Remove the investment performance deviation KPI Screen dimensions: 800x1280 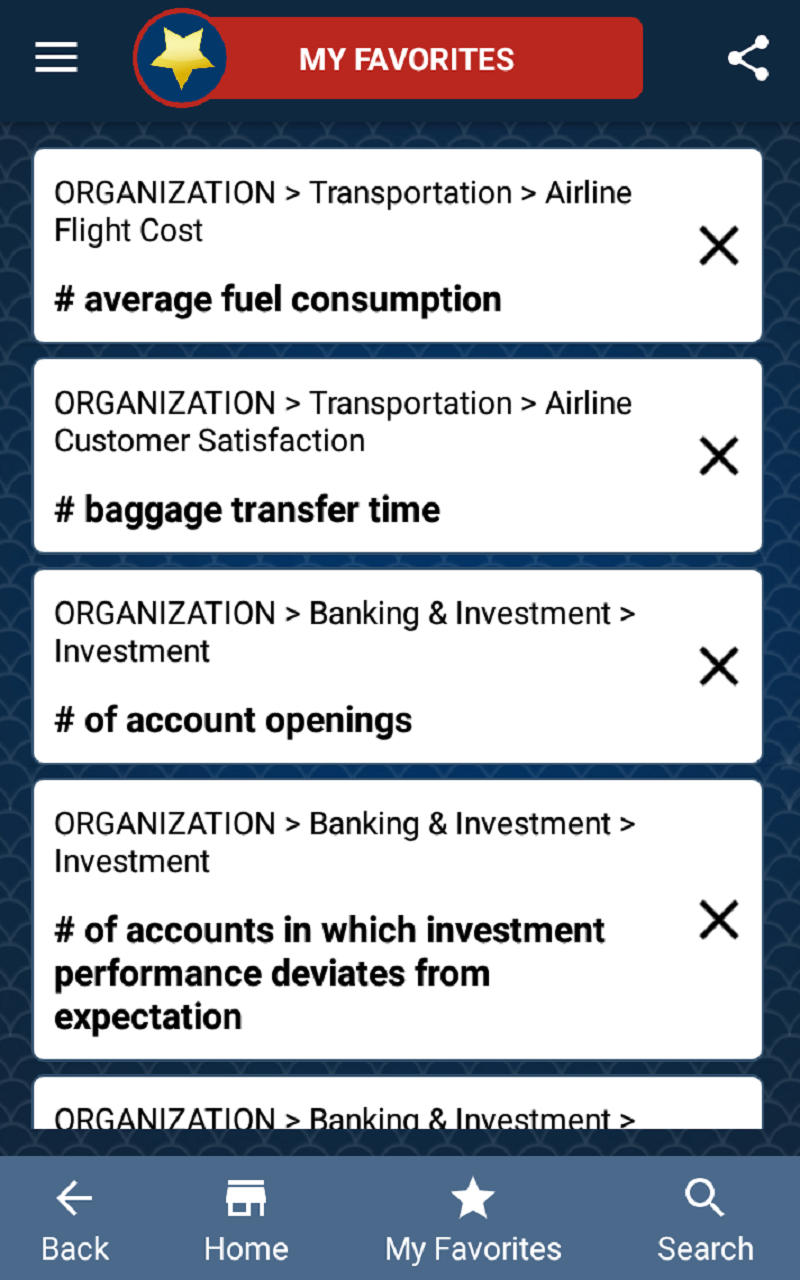pyautogui.click(x=718, y=920)
